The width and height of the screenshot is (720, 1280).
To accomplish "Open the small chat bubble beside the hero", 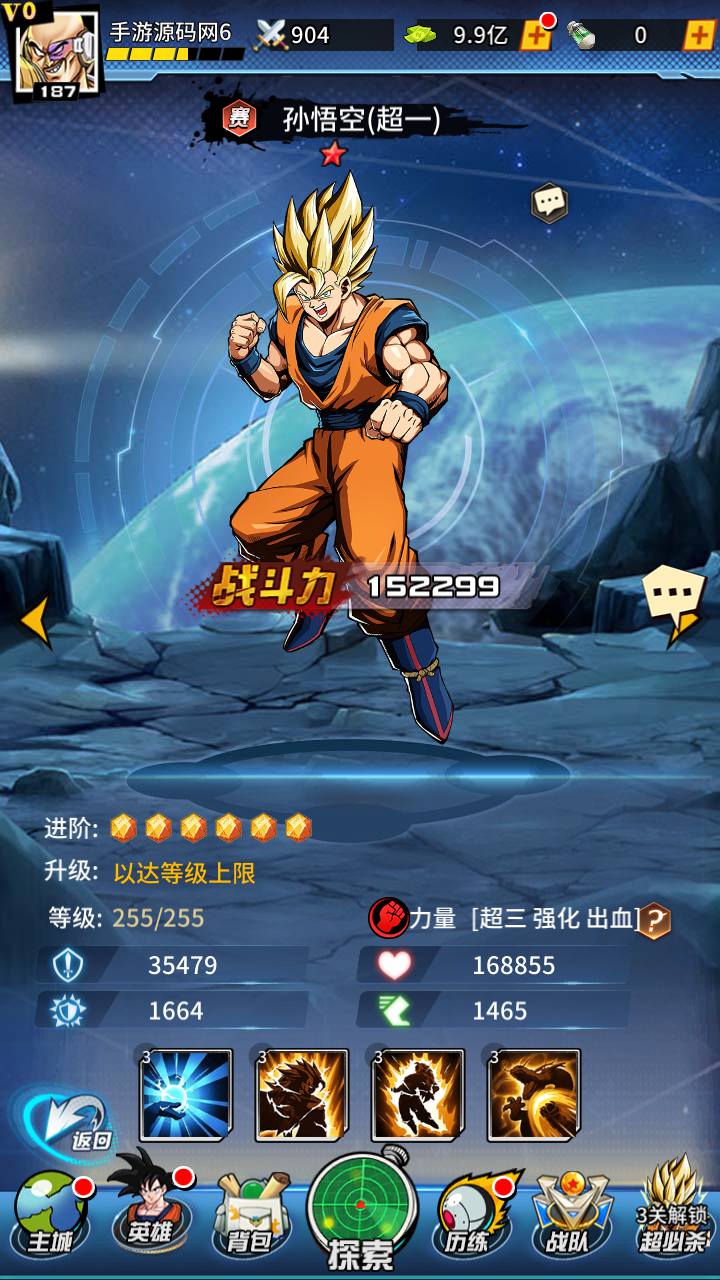I will (549, 203).
